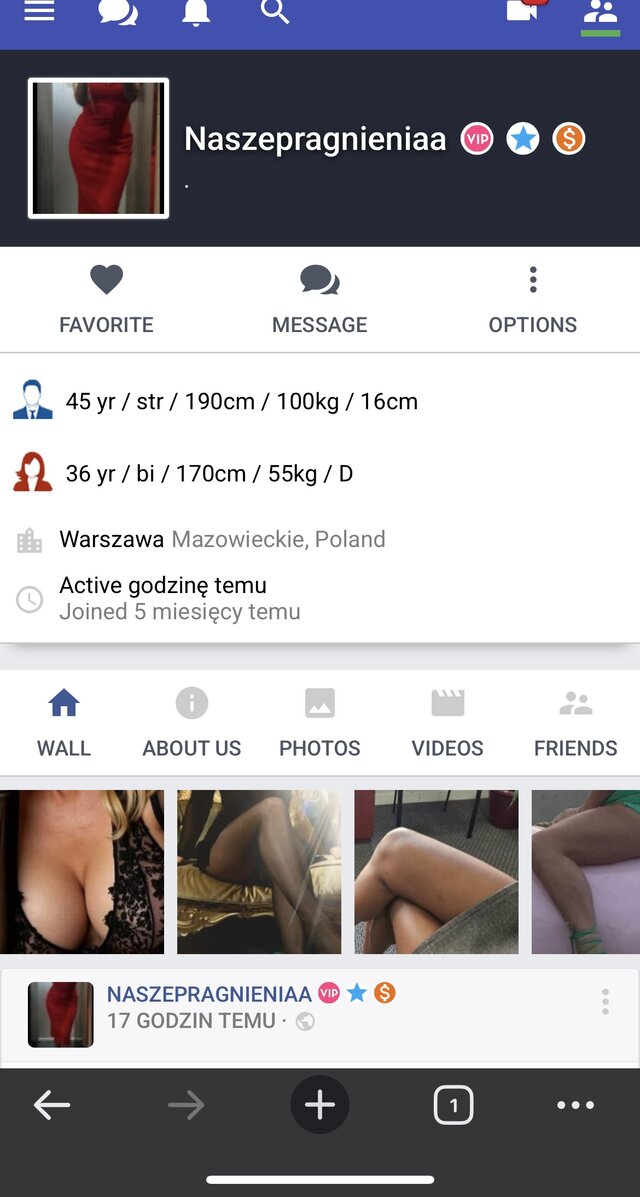
Task: Switch to the Videos tab
Action: pos(447,723)
